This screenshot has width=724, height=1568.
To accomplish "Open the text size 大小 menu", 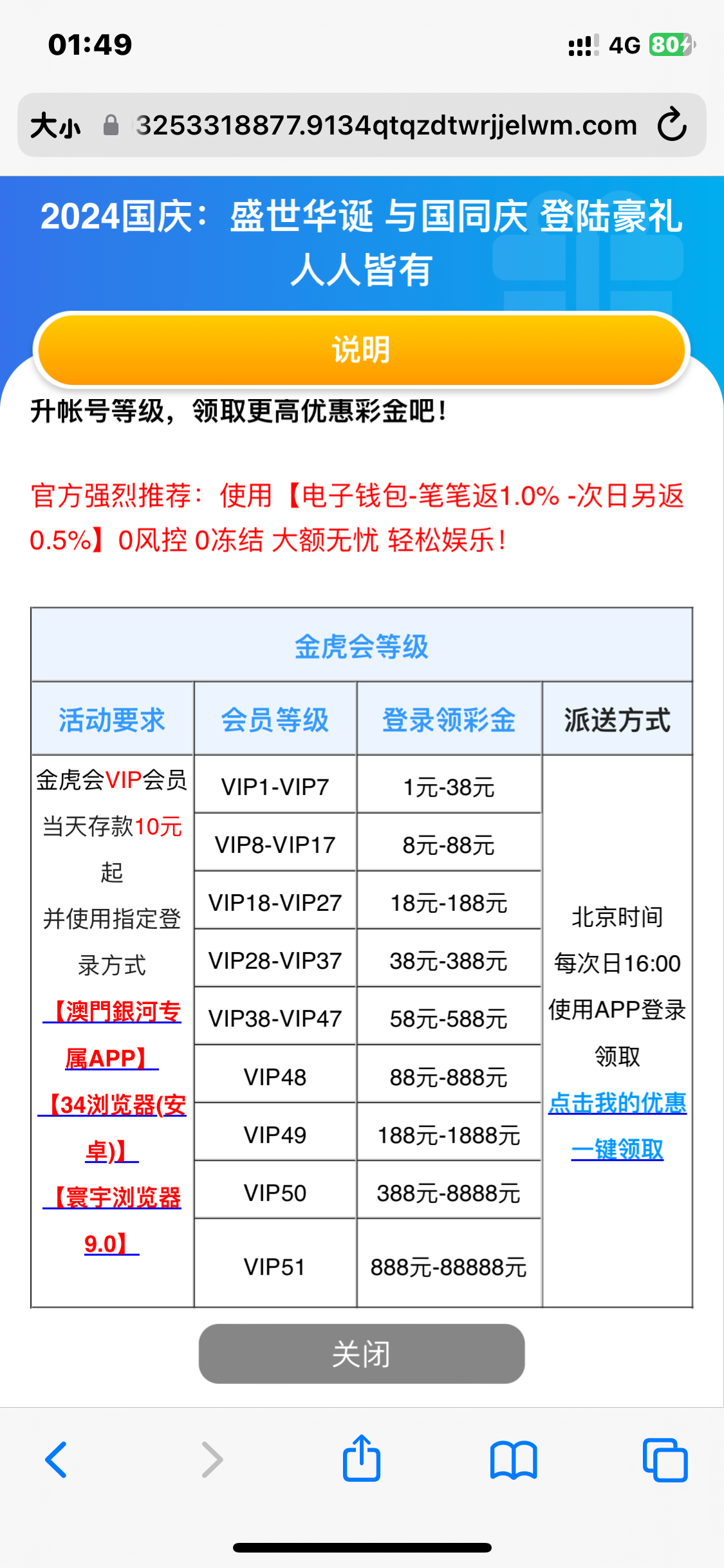I will point(55,126).
